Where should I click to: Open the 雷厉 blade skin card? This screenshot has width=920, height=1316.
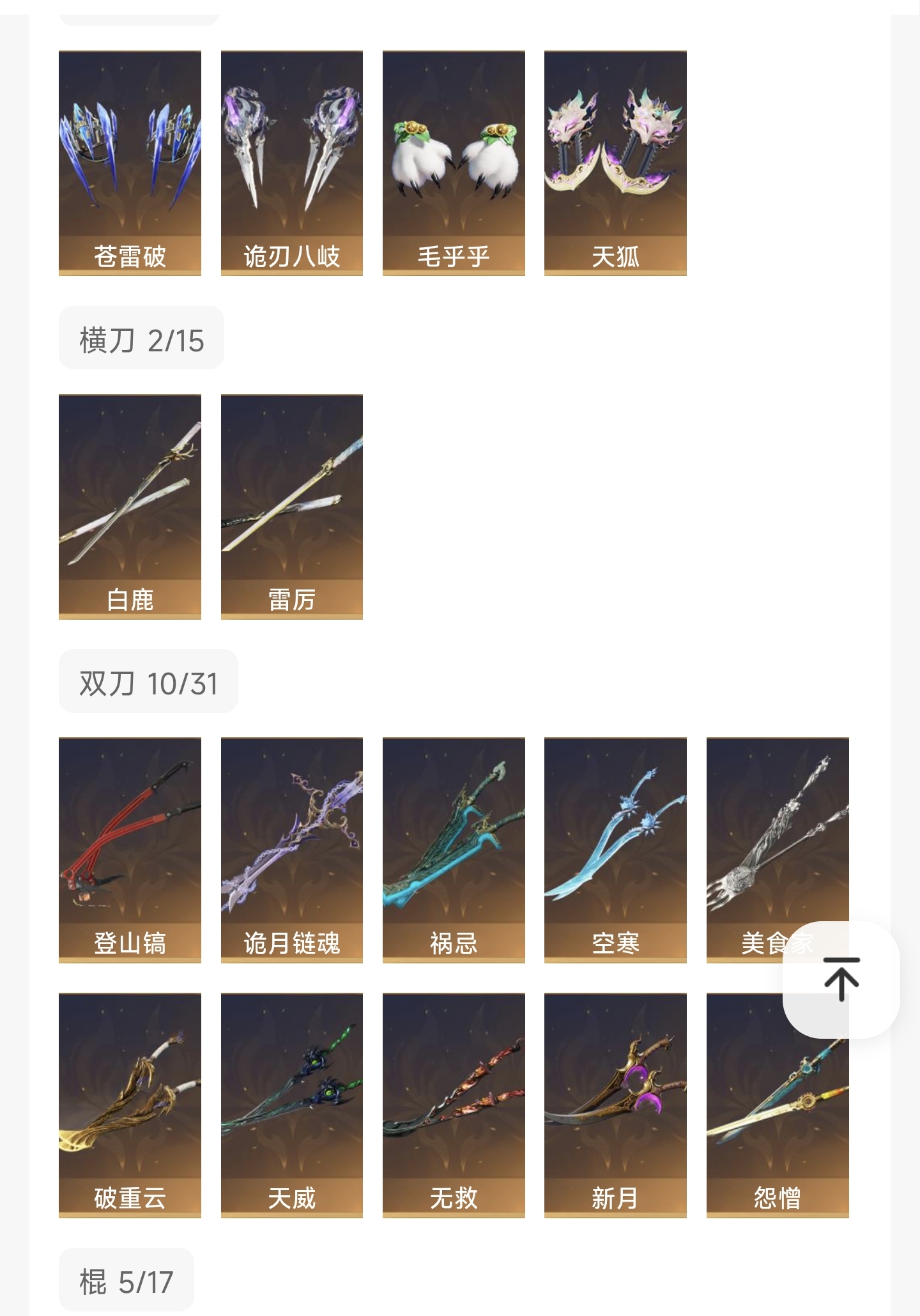[x=292, y=507]
